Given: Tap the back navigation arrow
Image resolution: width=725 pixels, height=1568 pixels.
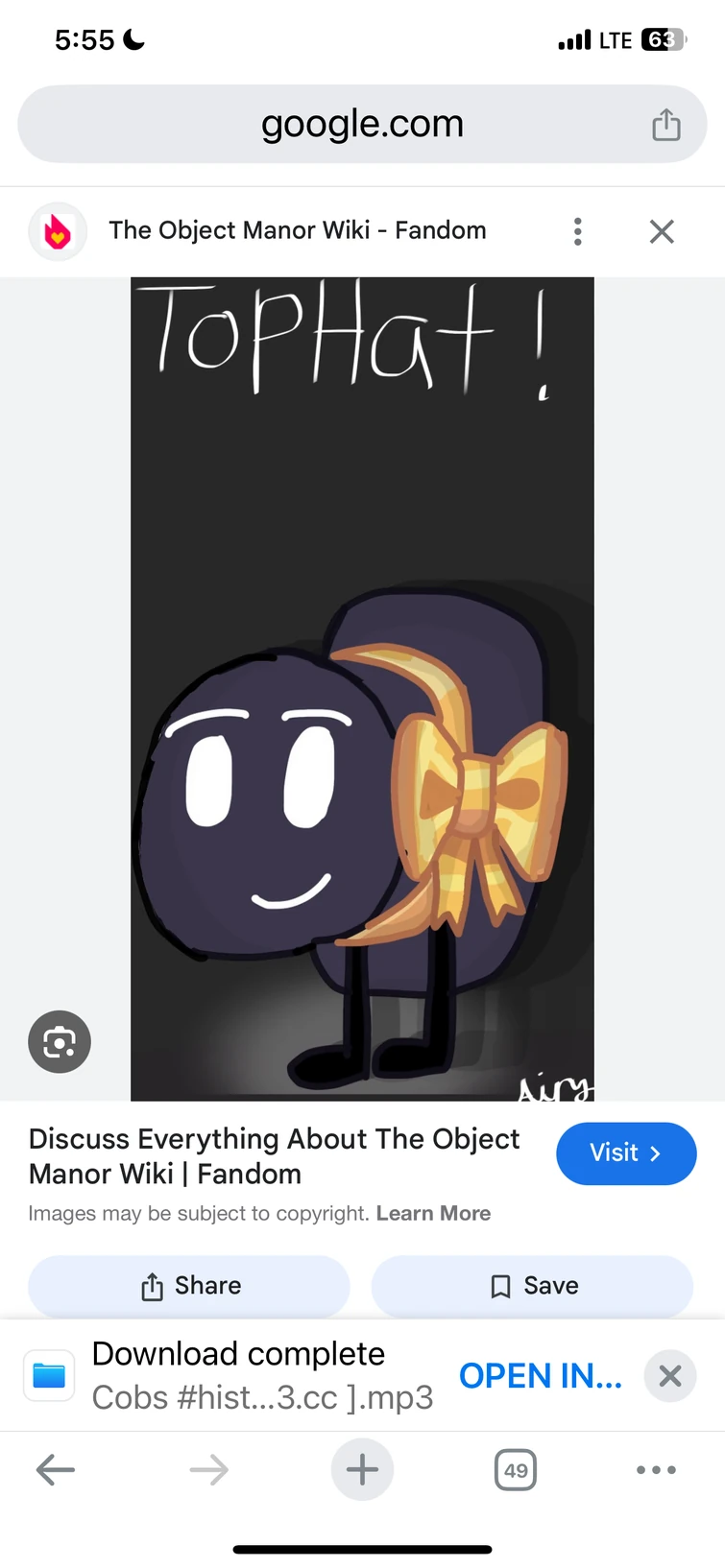Looking at the screenshot, I should coord(55,1468).
